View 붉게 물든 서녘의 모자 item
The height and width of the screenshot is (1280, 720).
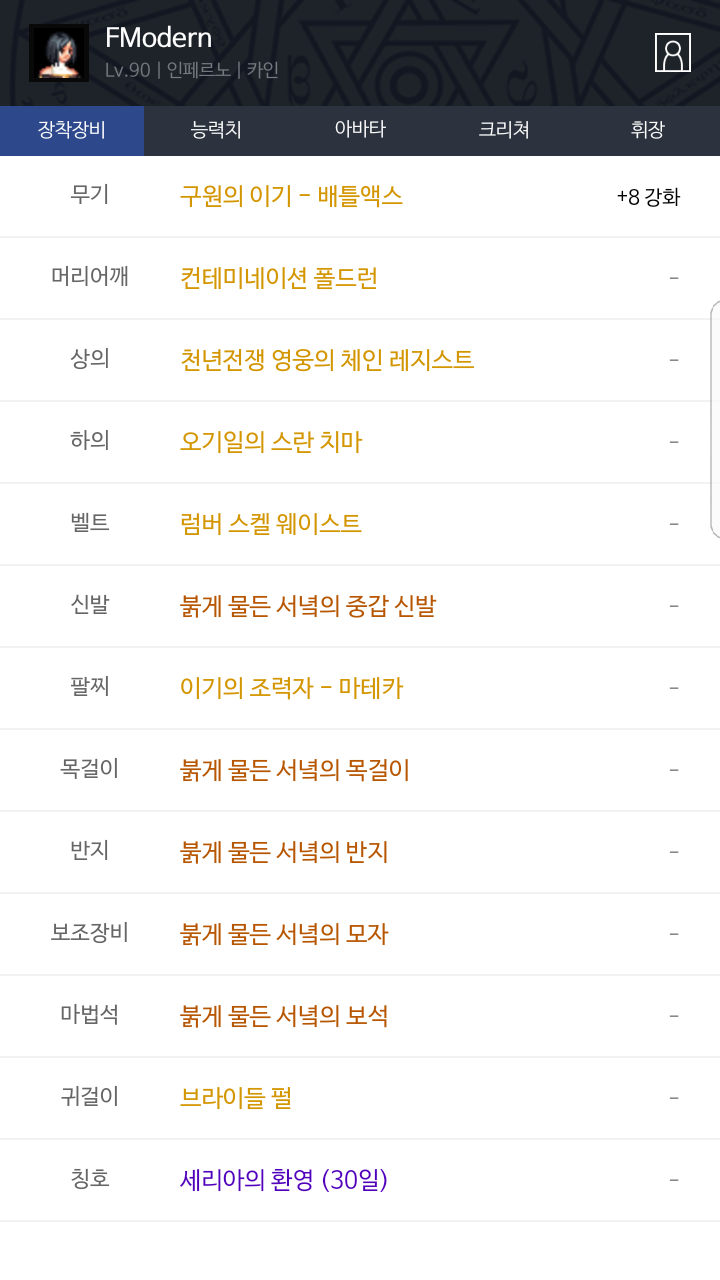(284, 934)
